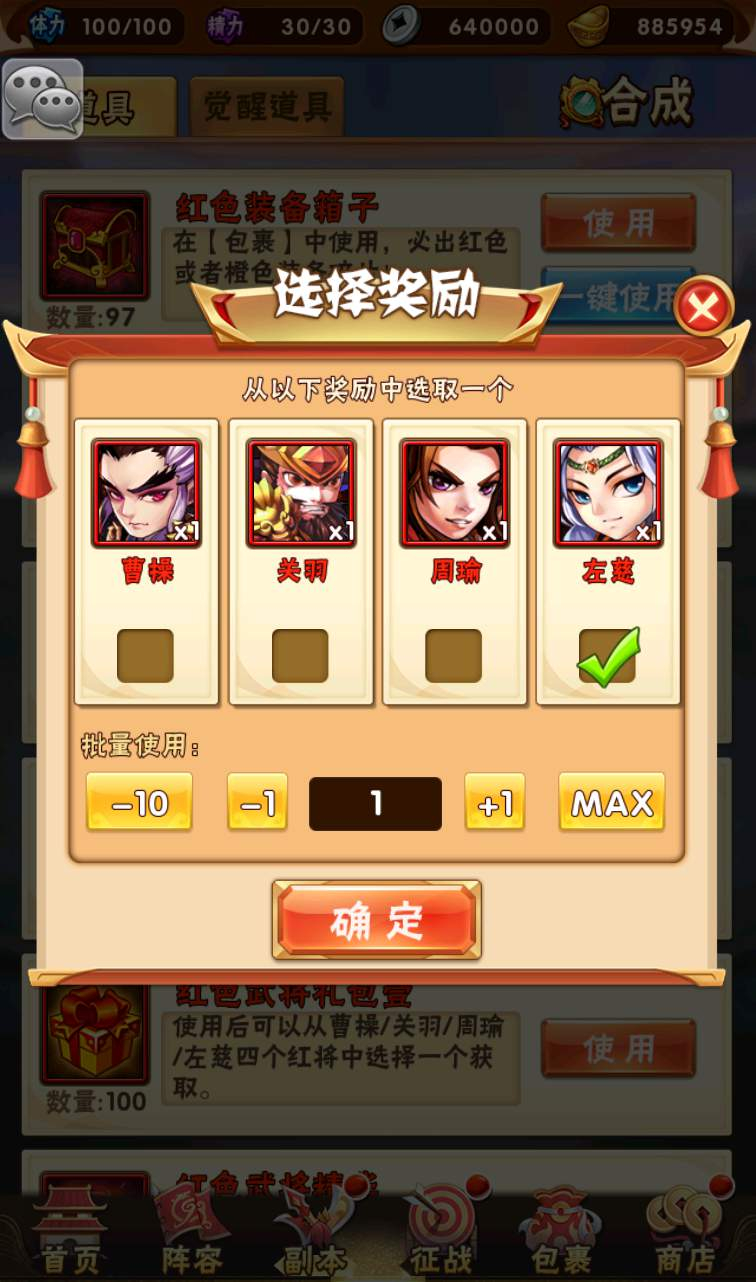Open the chat bubble icon
Image resolution: width=756 pixels, height=1282 pixels.
click(x=42, y=99)
